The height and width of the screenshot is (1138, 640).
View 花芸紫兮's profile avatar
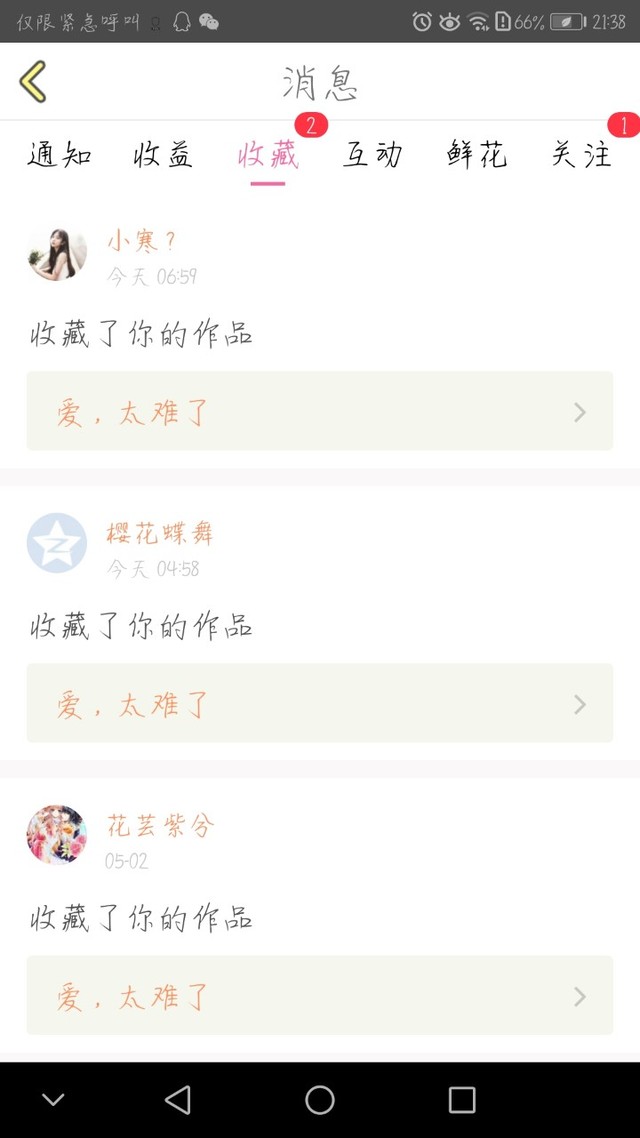(x=57, y=835)
